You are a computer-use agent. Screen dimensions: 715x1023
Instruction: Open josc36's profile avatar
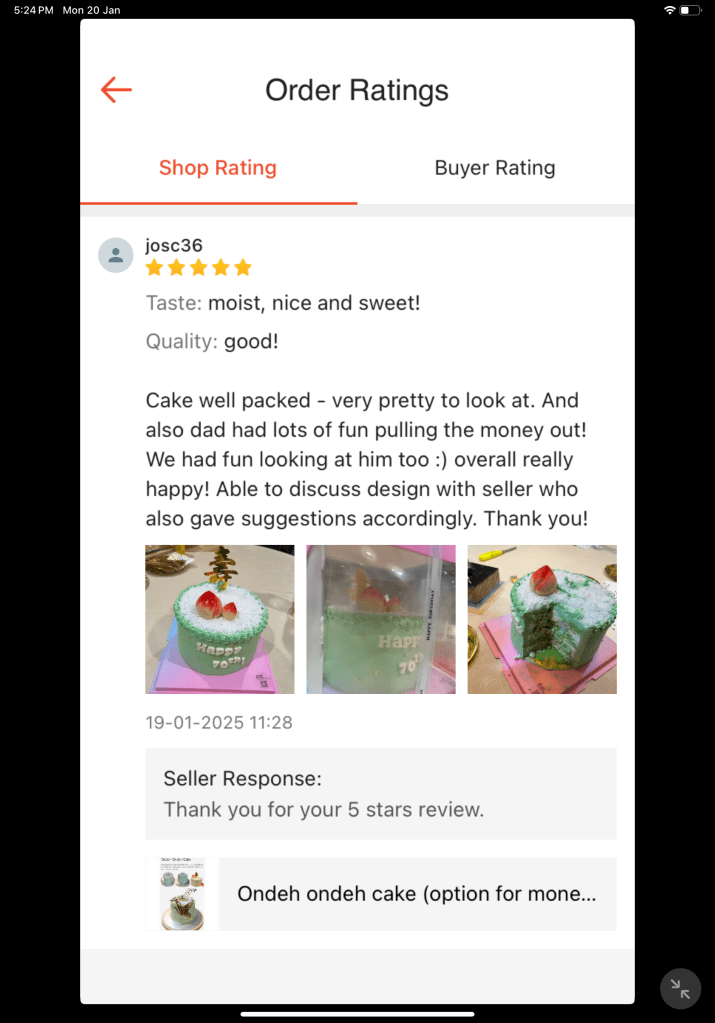click(116, 255)
